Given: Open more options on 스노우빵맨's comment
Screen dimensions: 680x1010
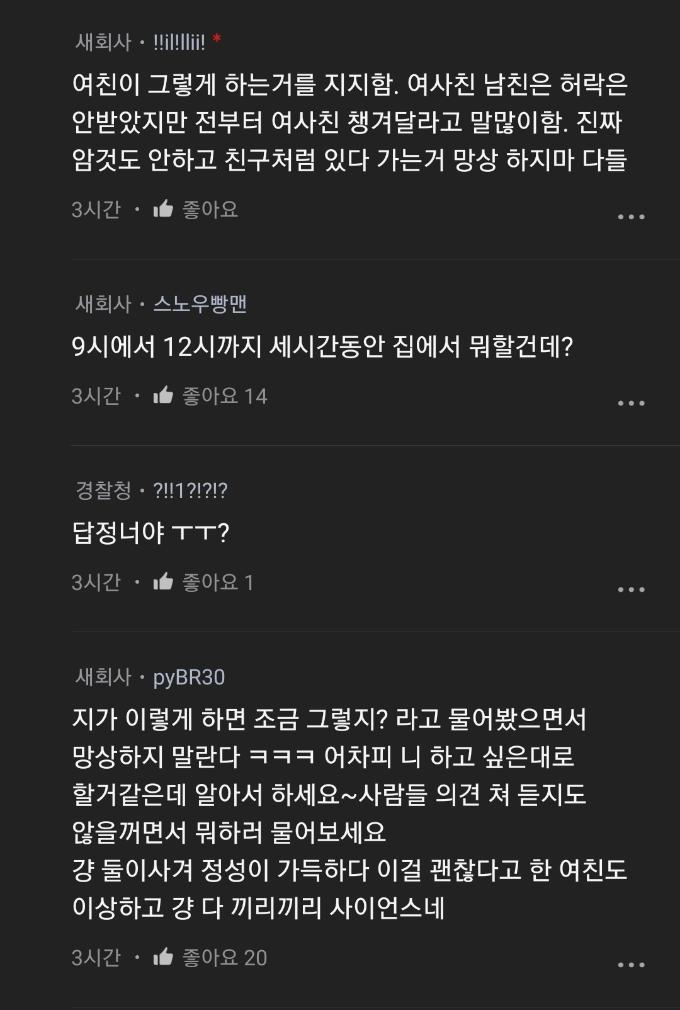Looking at the screenshot, I should point(631,402).
